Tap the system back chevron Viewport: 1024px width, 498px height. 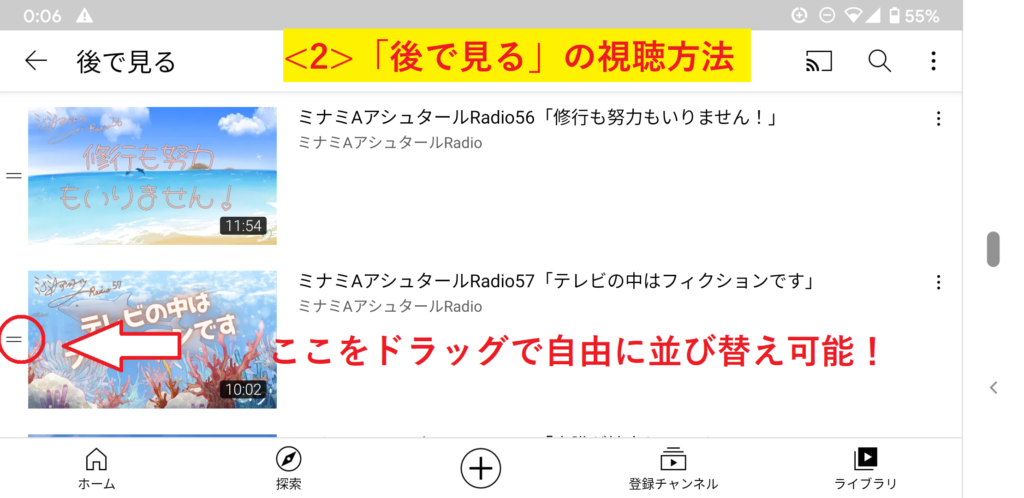(x=993, y=387)
